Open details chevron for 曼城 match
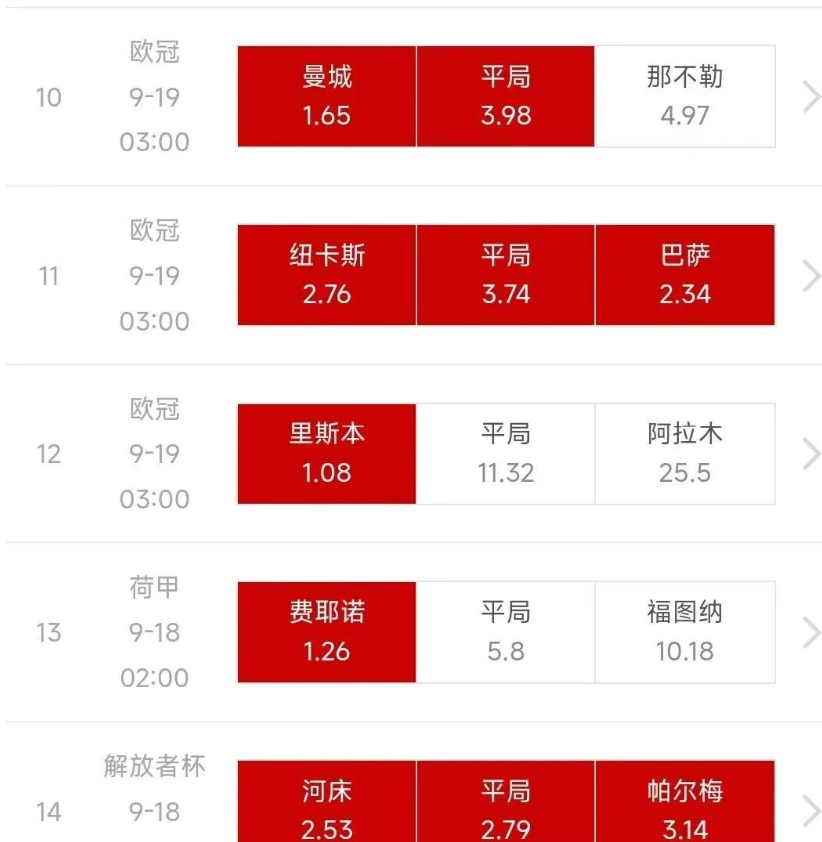Viewport: 822px width, 842px height. (811, 97)
